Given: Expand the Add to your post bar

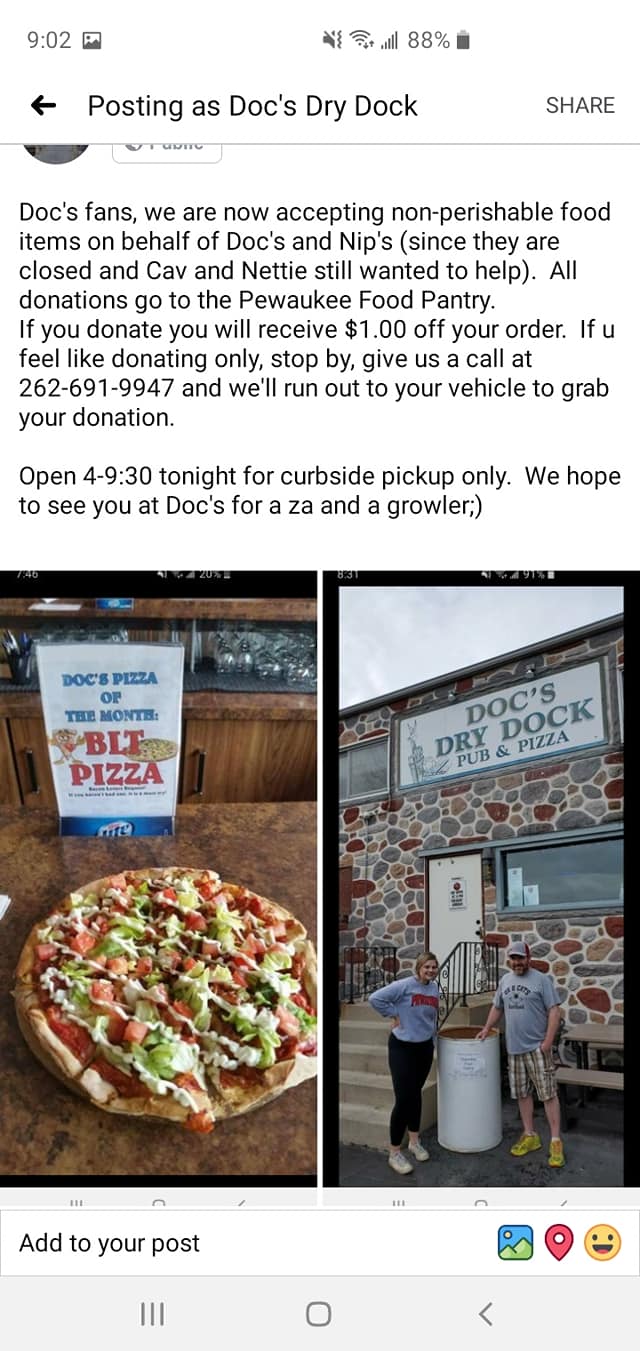Looking at the screenshot, I should pyautogui.click(x=110, y=1243).
